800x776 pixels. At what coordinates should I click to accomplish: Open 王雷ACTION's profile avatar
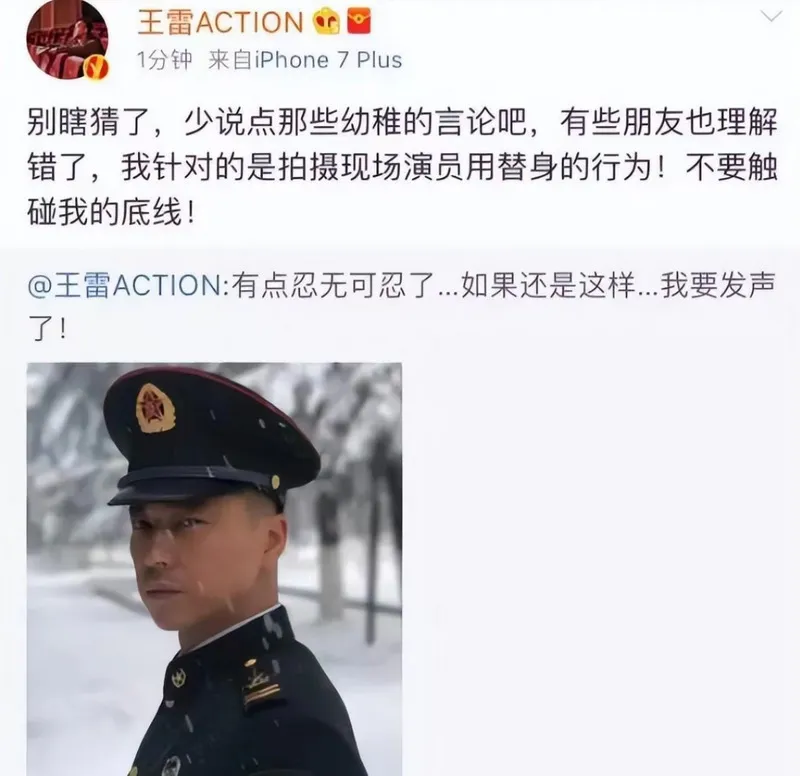pyautogui.click(x=67, y=40)
